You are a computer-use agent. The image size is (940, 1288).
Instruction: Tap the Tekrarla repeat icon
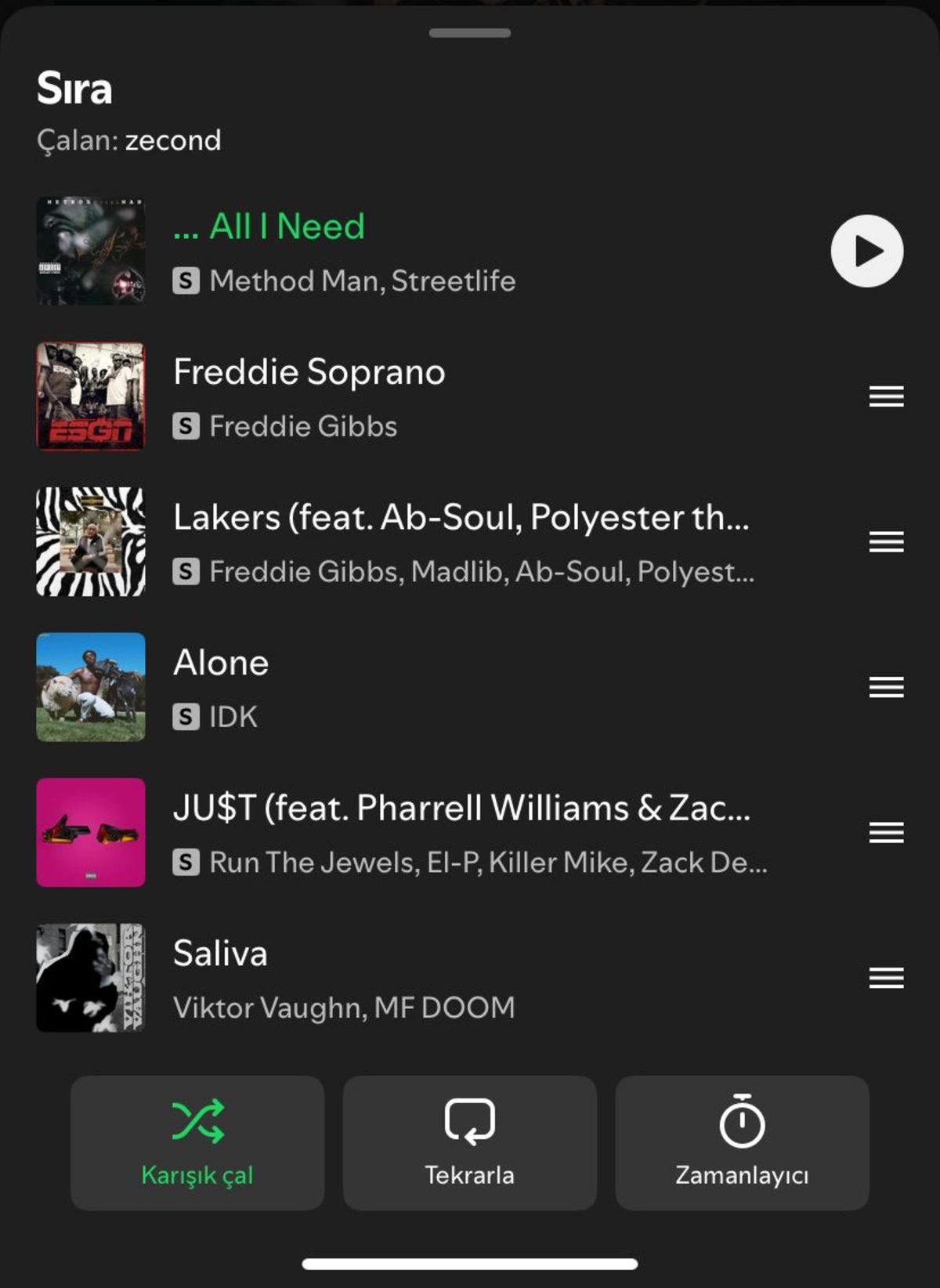(x=469, y=1122)
